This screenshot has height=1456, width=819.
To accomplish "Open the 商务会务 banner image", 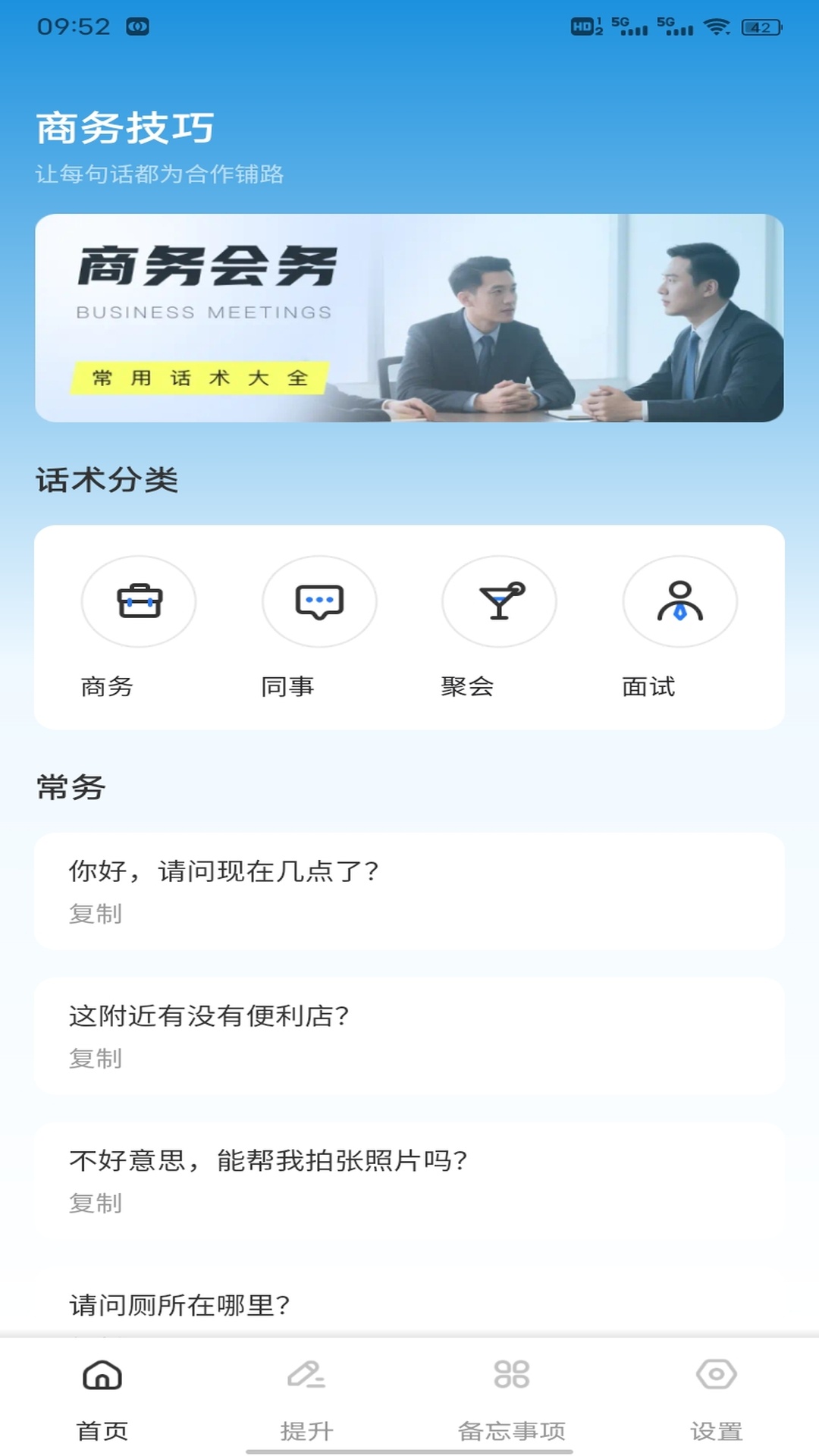I will [x=409, y=318].
